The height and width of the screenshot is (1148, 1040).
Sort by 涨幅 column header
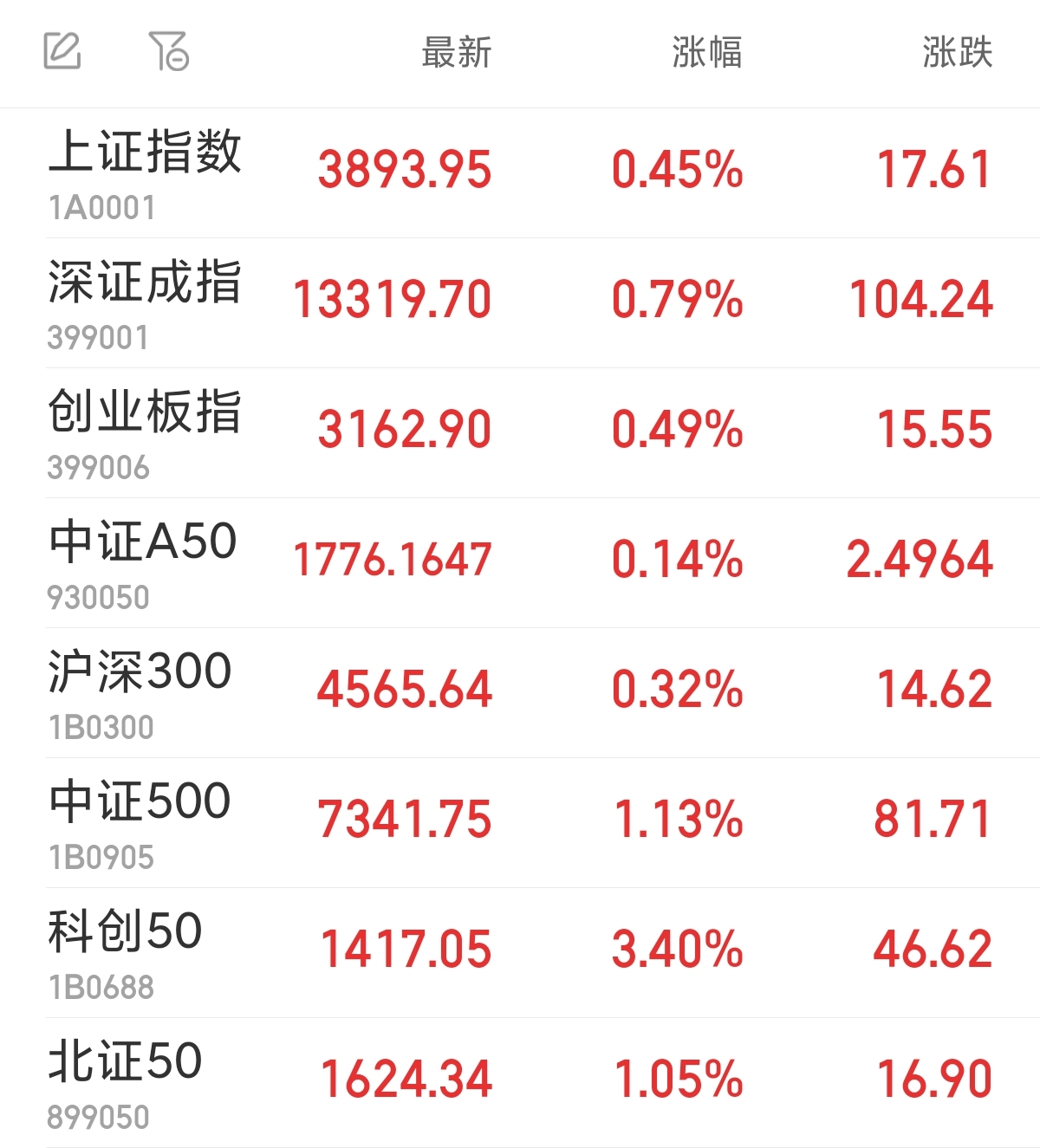coord(707,52)
